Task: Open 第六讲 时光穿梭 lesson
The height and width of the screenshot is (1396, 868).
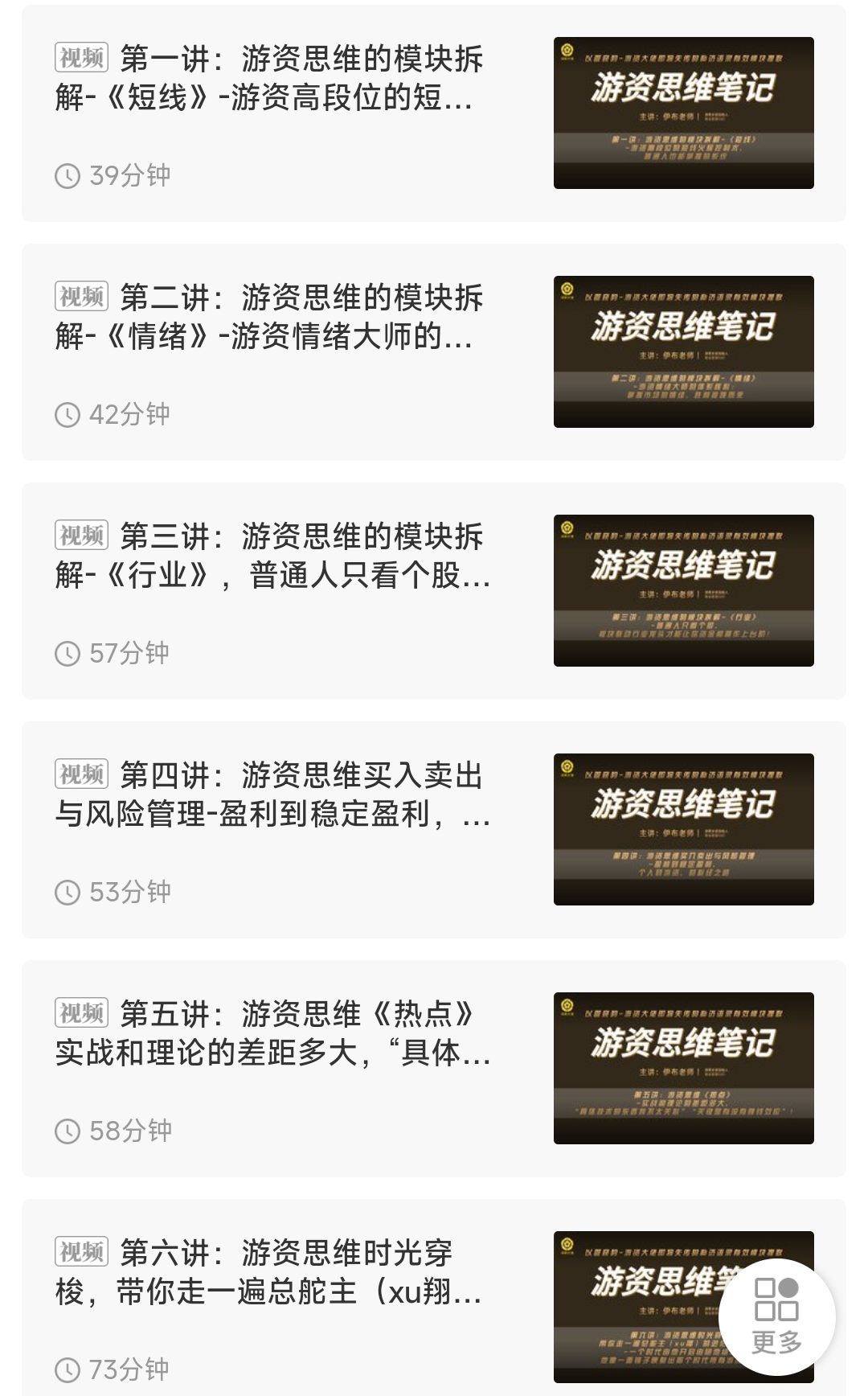Action: coord(273,1273)
